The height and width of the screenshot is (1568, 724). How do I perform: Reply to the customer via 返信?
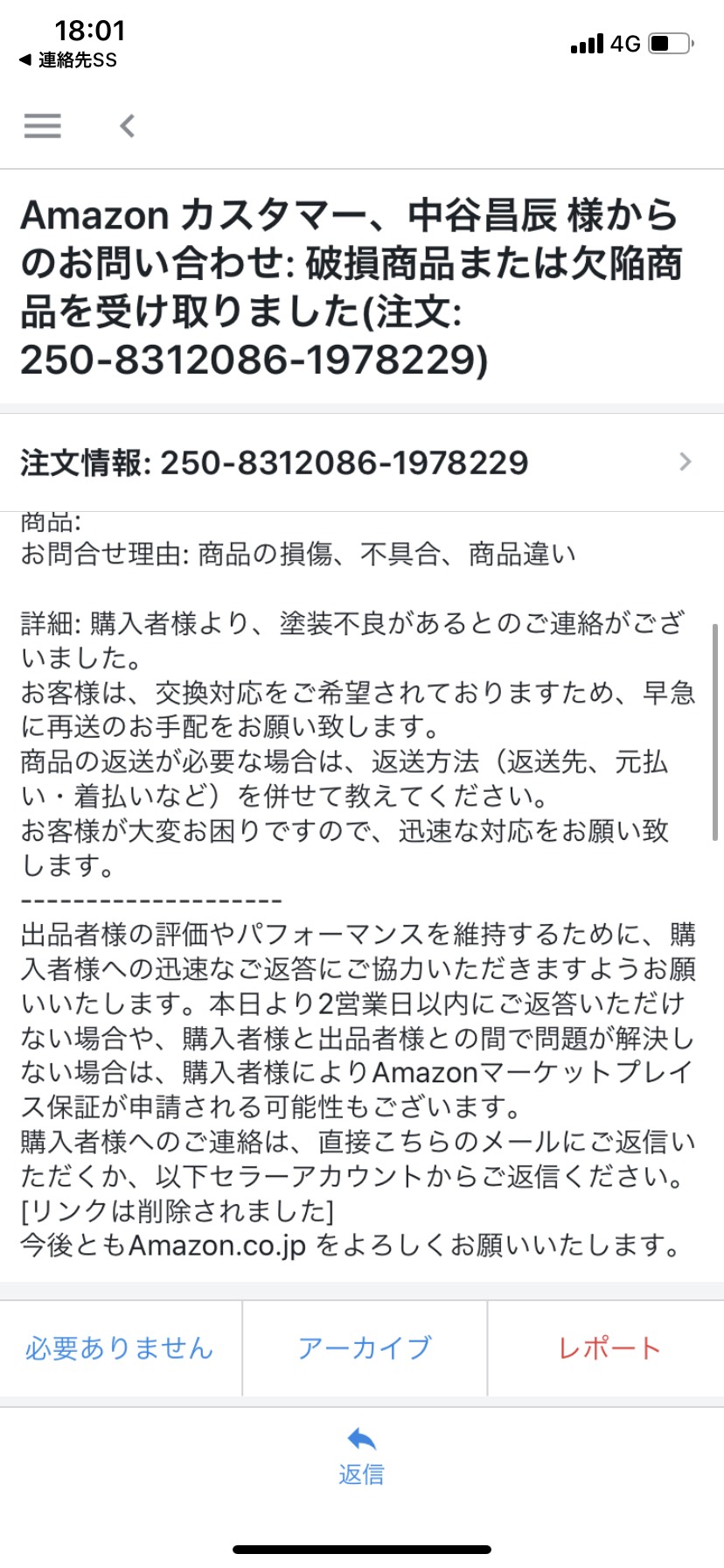click(x=361, y=1457)
